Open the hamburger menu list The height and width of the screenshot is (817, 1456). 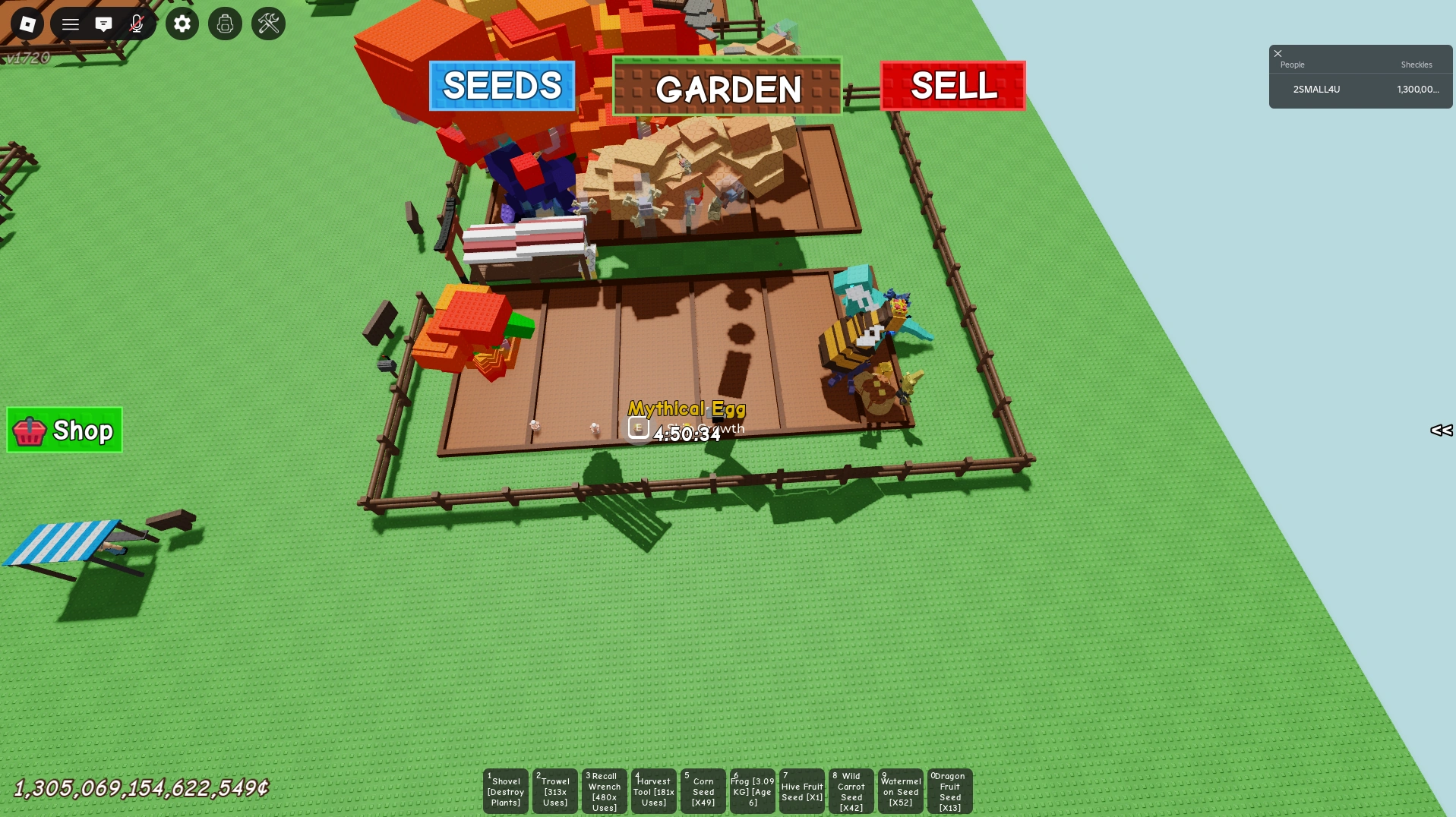pos(71,24)
